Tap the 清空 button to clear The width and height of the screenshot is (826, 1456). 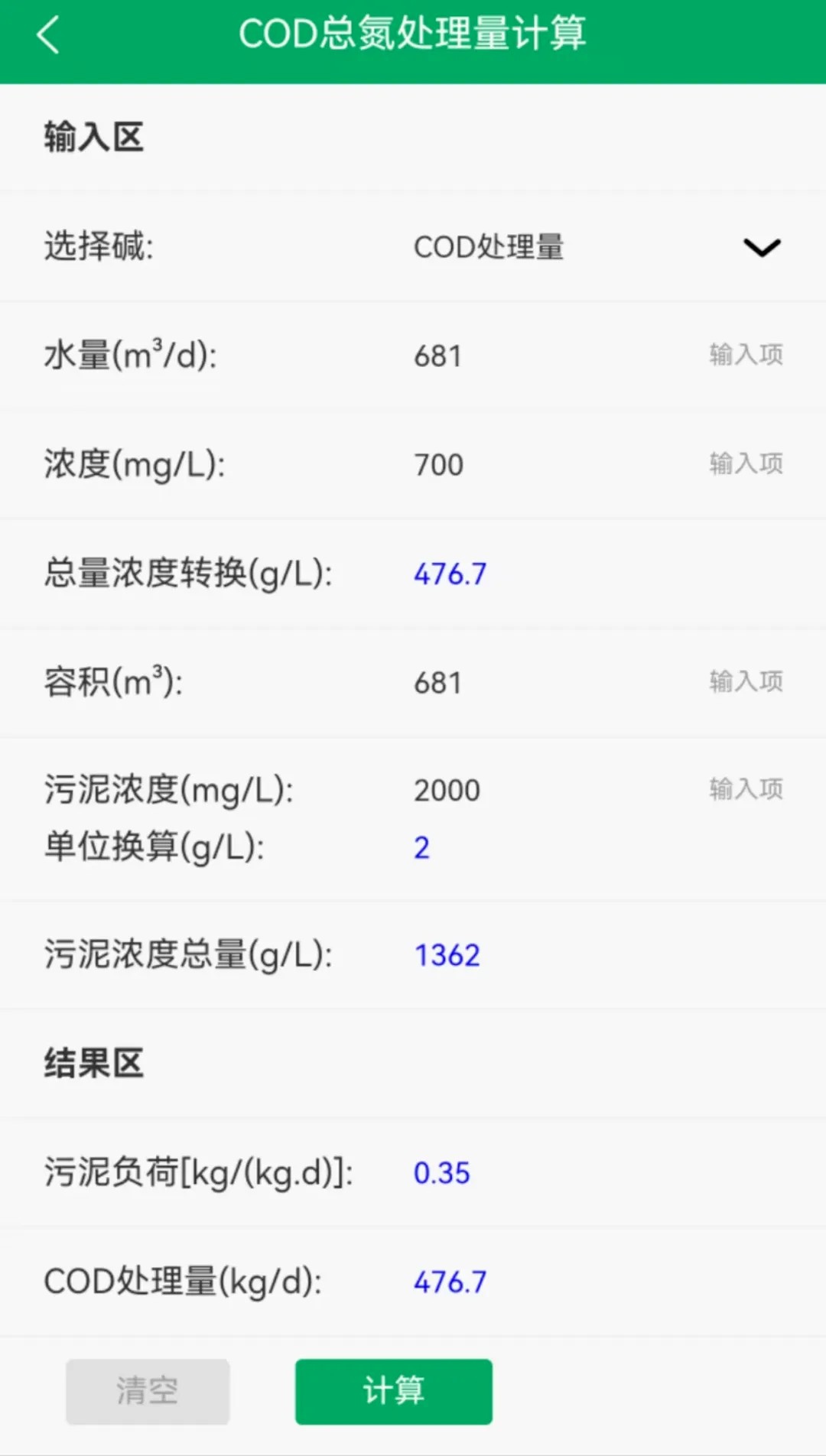(148, 1391)
